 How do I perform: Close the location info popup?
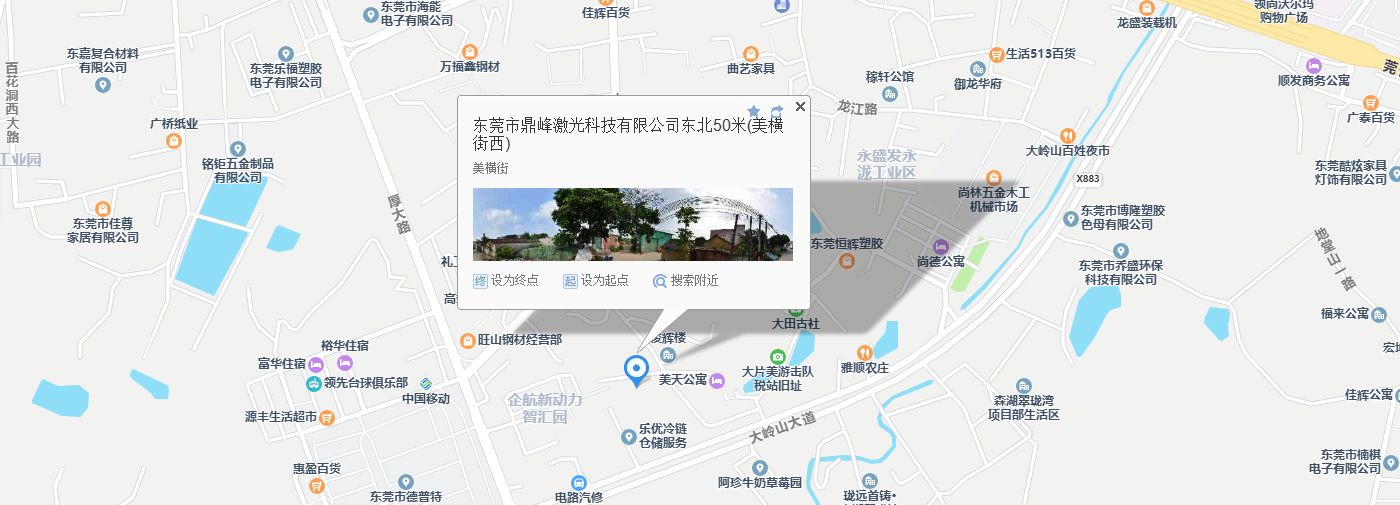point(800,107)
